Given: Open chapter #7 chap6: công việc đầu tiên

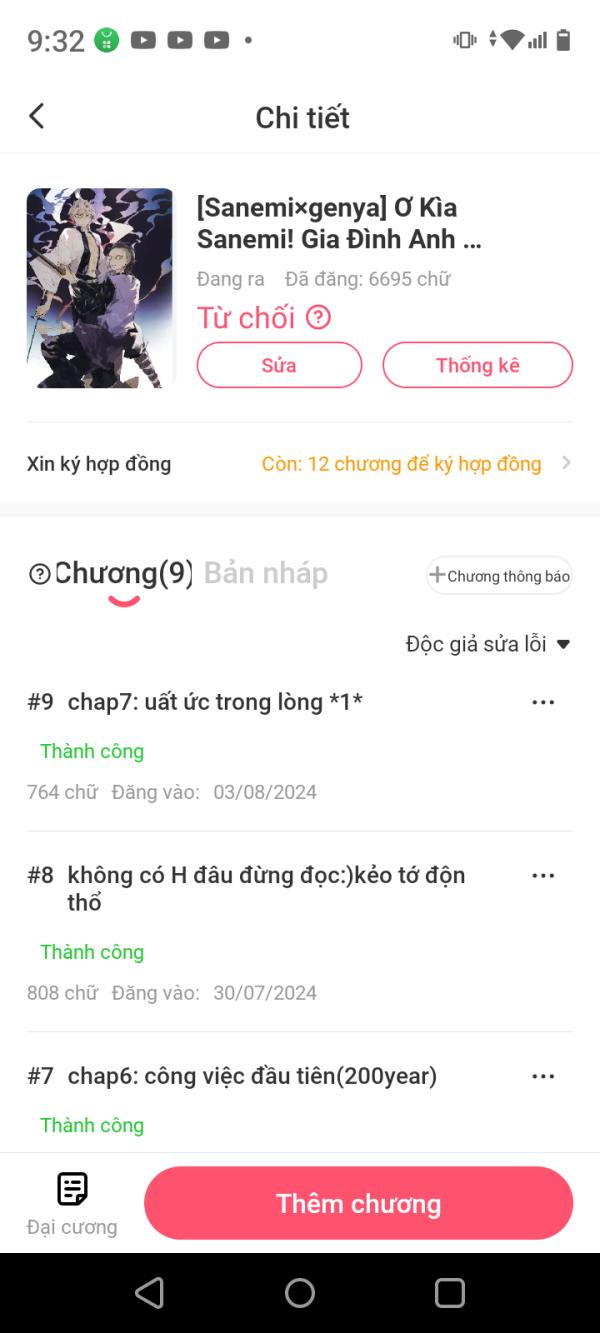Looking at the screenshot, I should click(252, 1076).
